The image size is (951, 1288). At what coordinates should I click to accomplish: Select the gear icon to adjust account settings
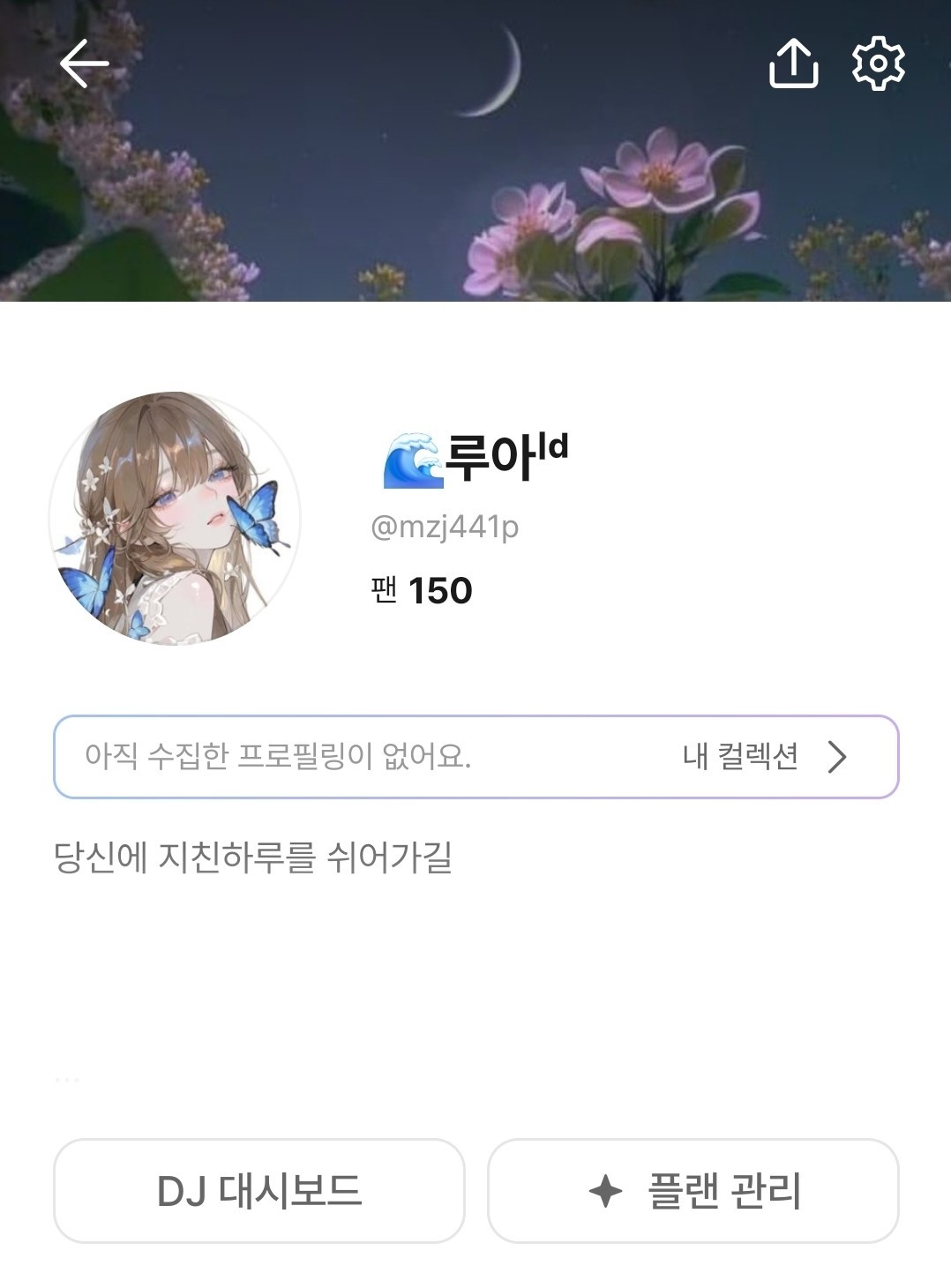877,62
